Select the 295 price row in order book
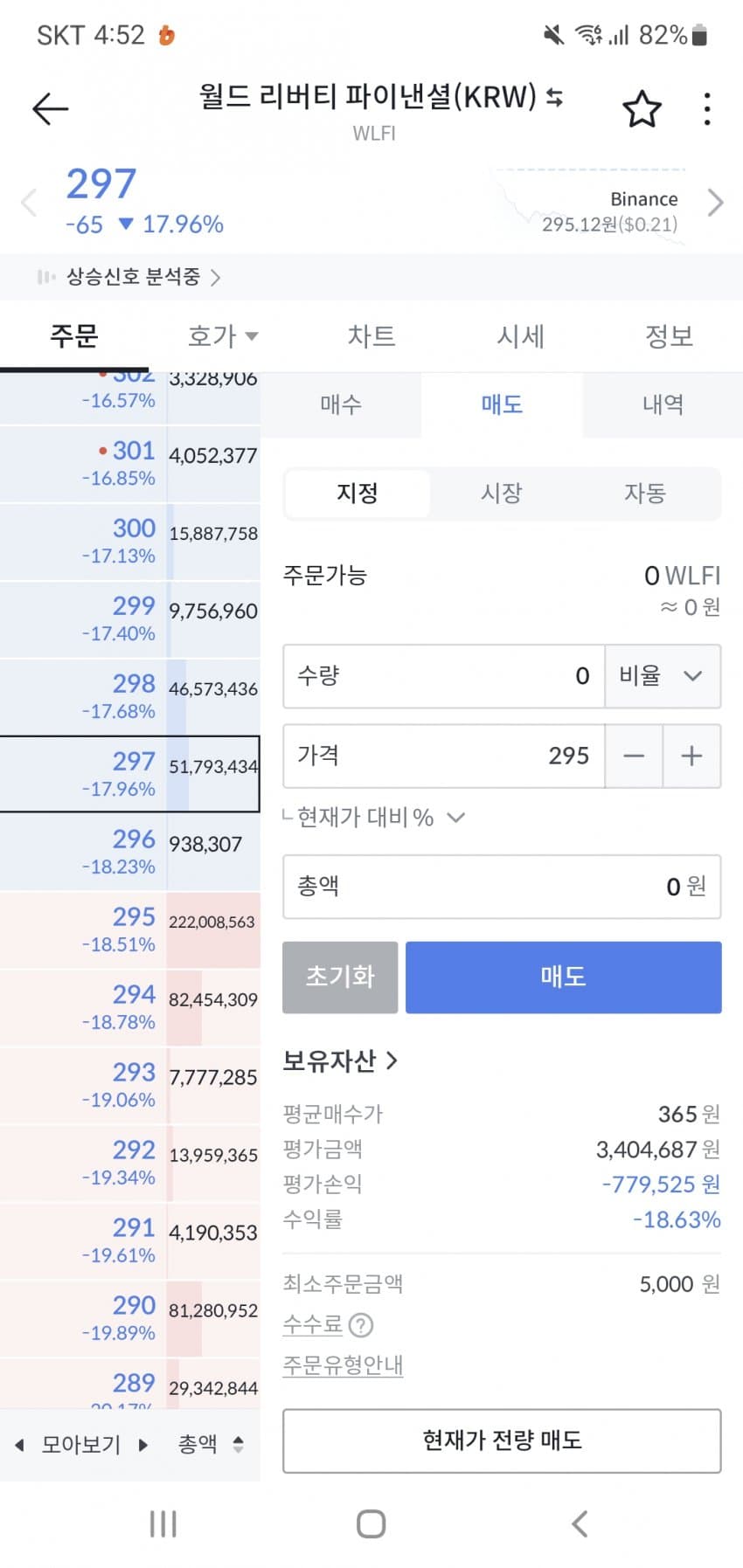743x1568 pixels. pyautogui.click(x=130, y=929)
